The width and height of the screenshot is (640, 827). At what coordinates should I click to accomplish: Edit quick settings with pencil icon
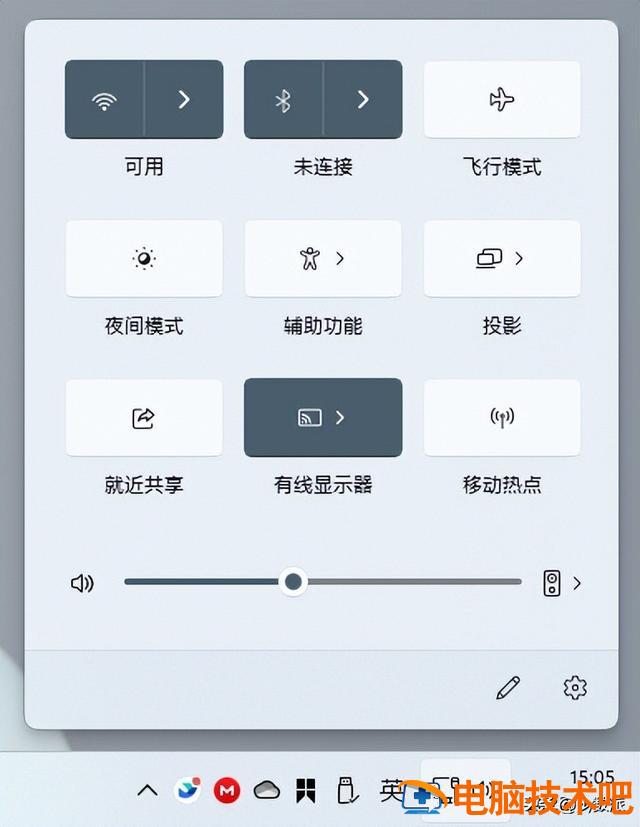pos(508,687)
